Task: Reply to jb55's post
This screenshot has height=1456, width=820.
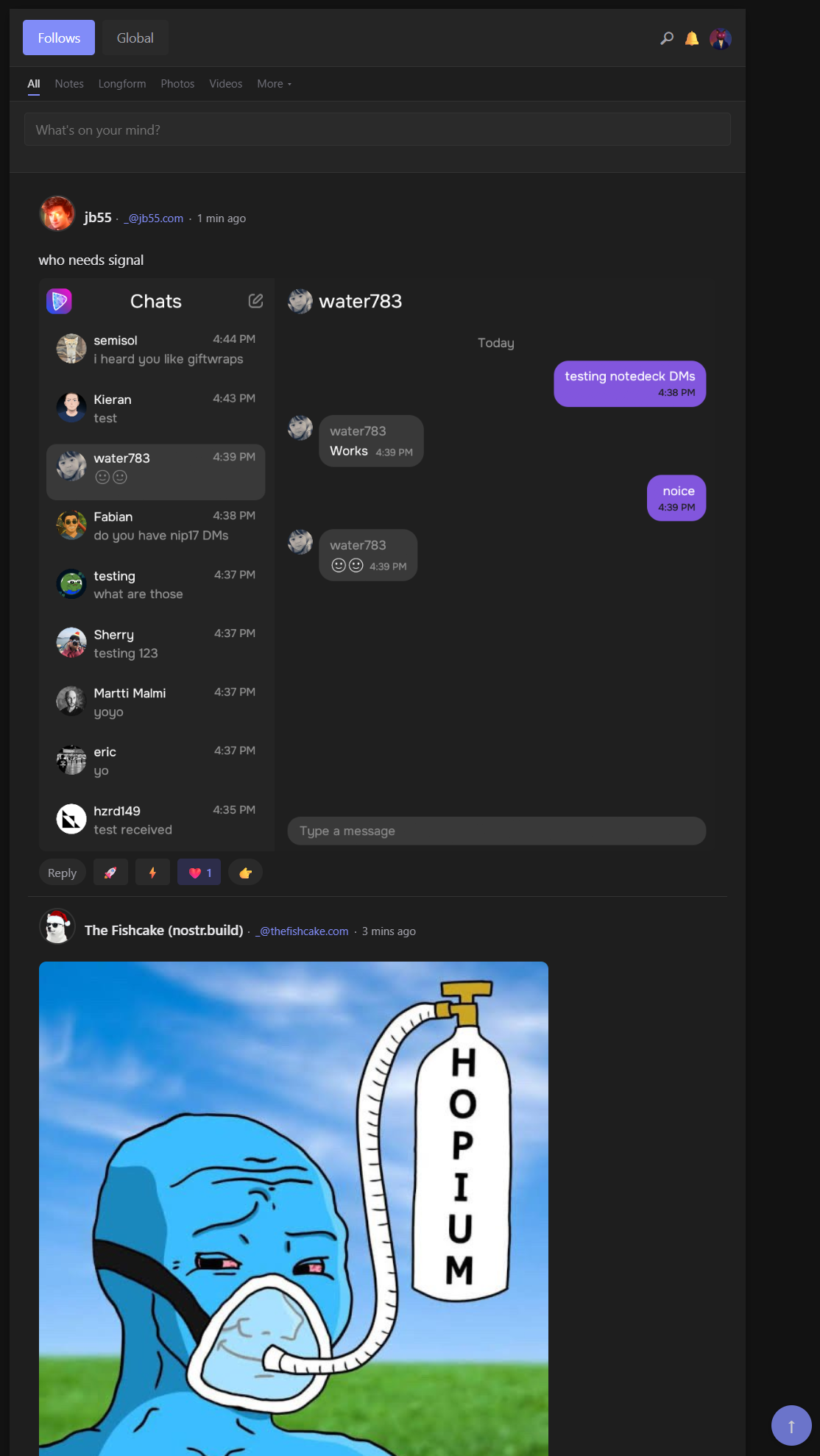Action: [63, 873]
